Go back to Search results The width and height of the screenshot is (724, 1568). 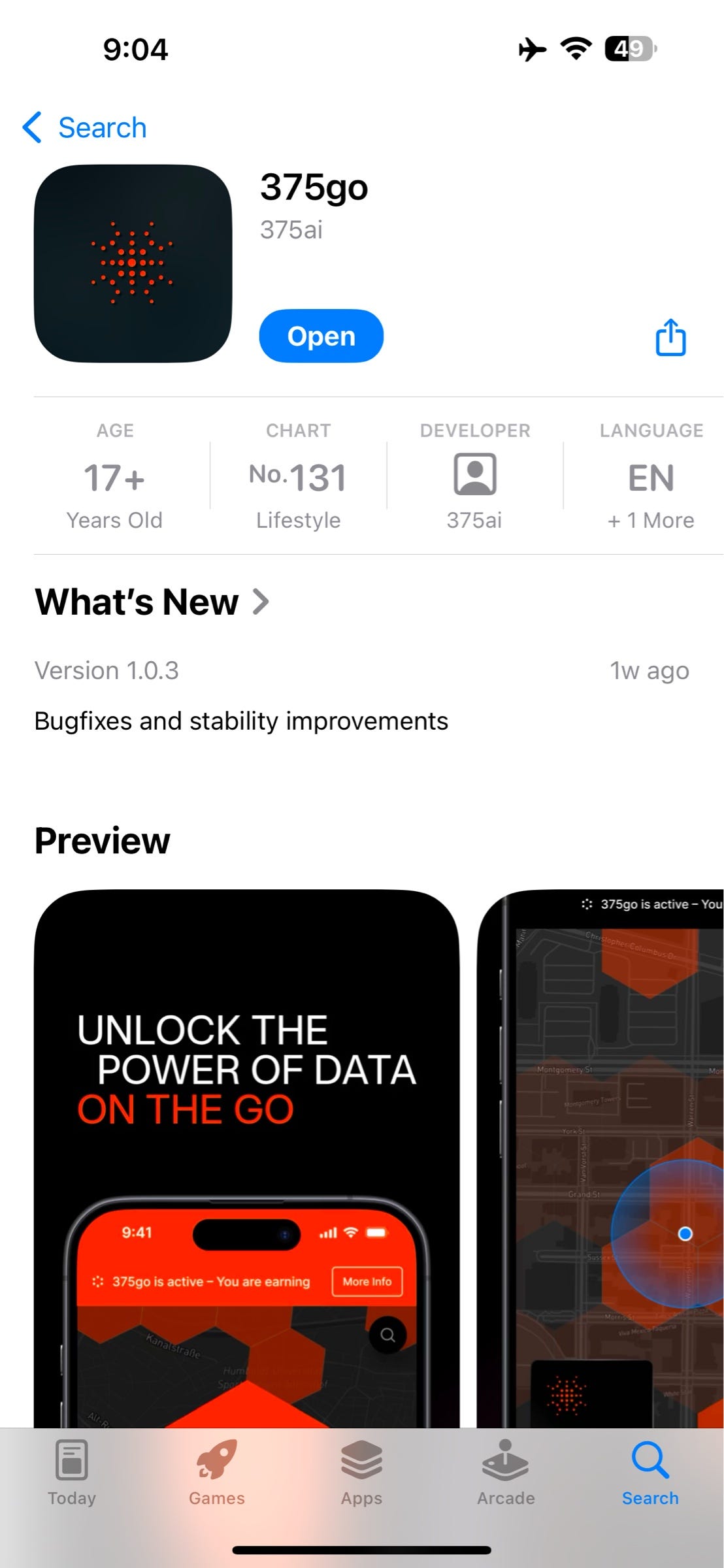[x=85, y=127]
